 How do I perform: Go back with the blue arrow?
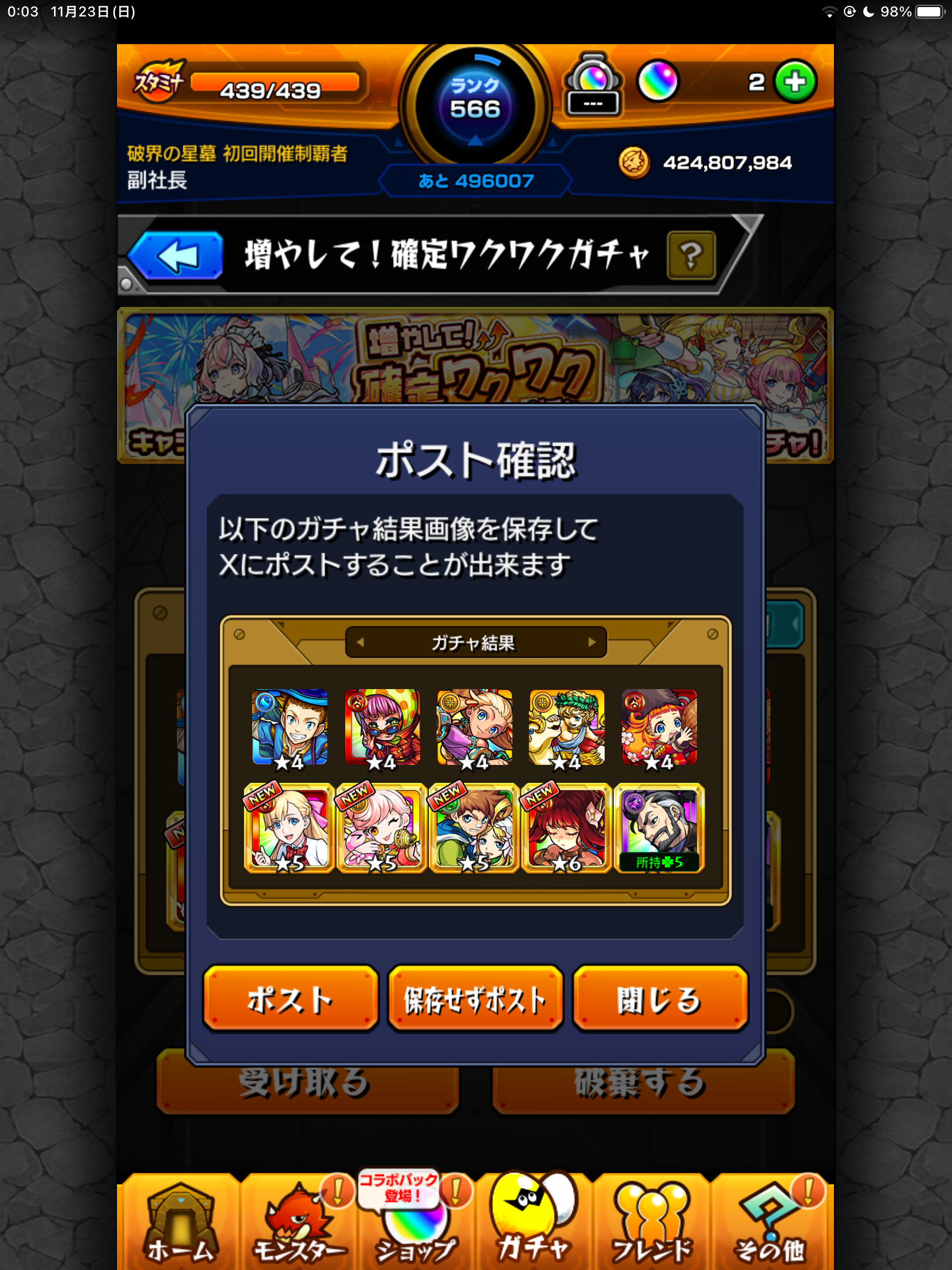(x=176, y=256)
